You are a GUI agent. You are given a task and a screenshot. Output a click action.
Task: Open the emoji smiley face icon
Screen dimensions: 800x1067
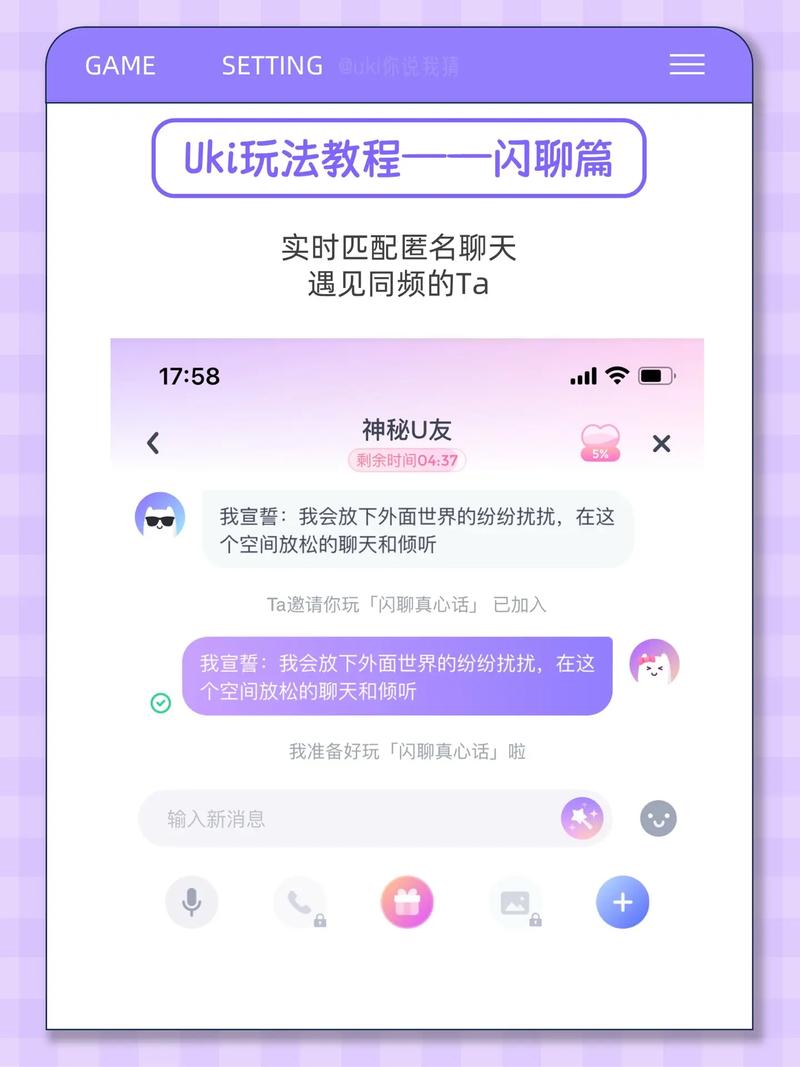point(657,818)
